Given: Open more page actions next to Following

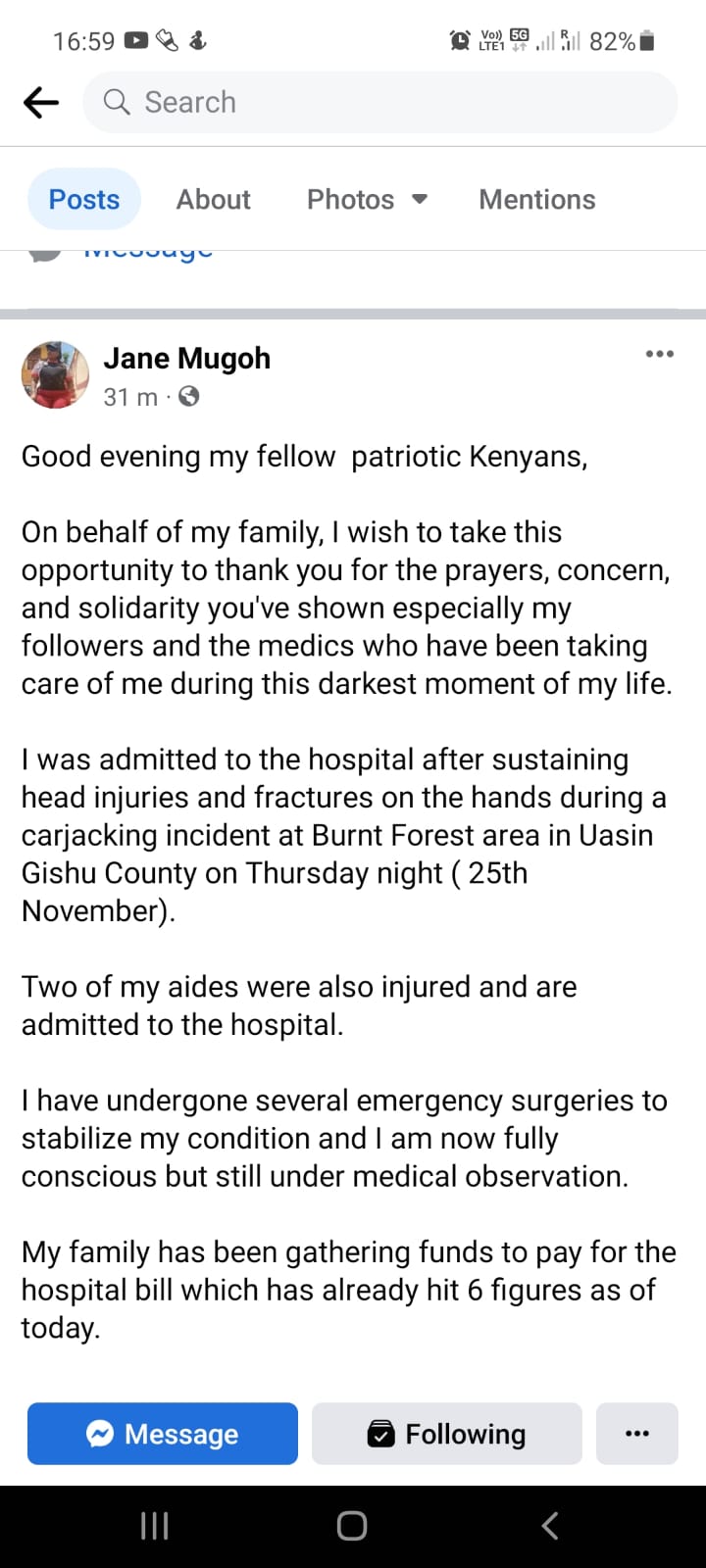Looking at the screenshot, I should tap(637, 1434).
